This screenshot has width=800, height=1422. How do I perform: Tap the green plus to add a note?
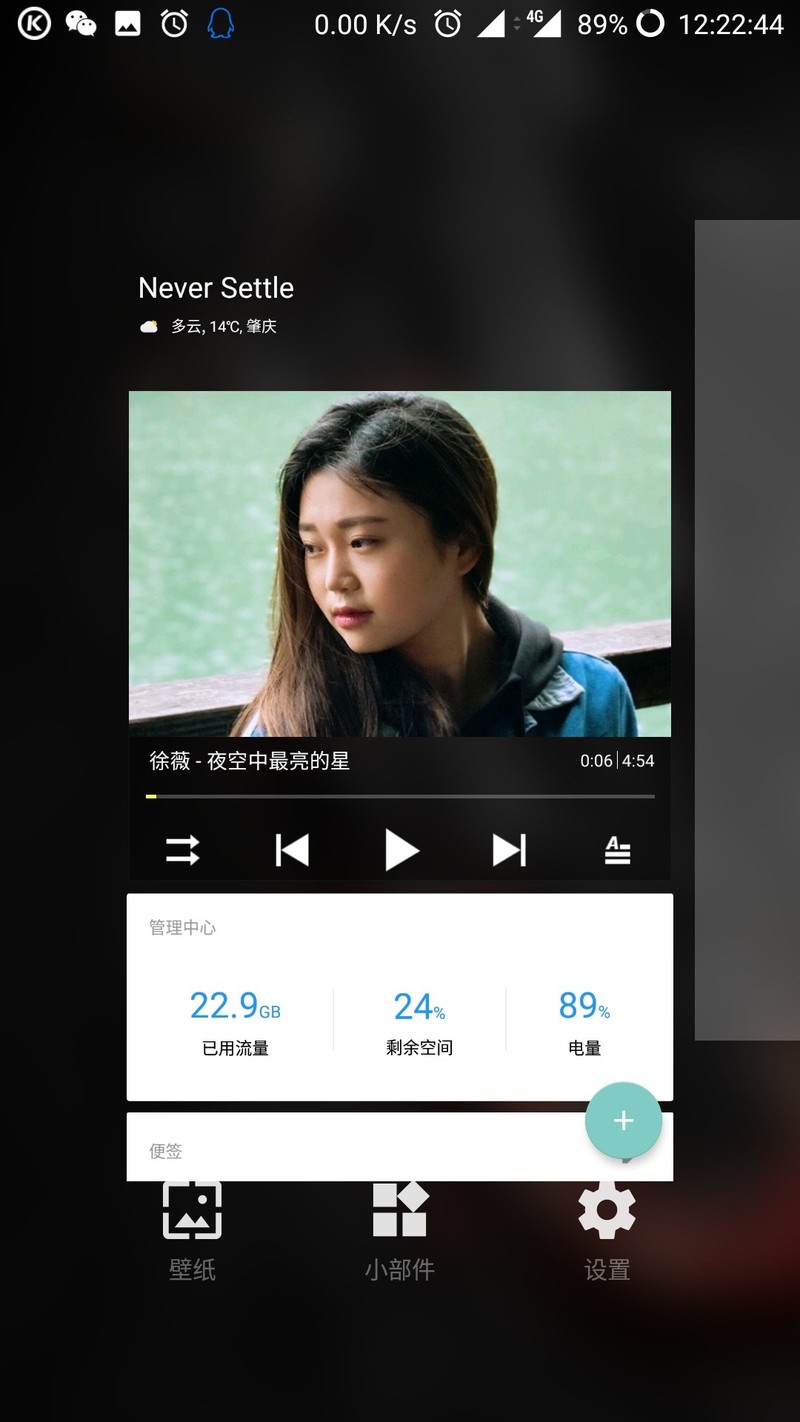click(x=623, y=1121)
